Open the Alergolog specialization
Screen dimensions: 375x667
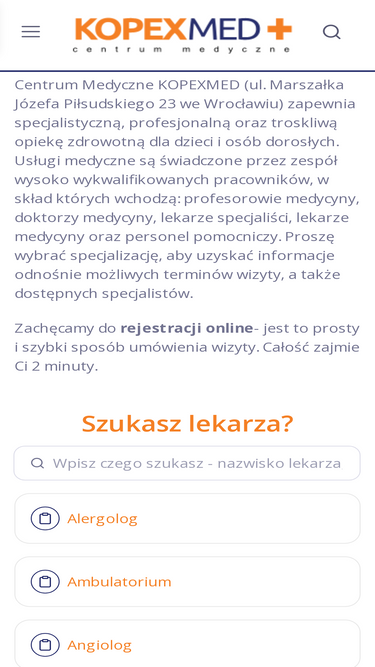(187, 519)
